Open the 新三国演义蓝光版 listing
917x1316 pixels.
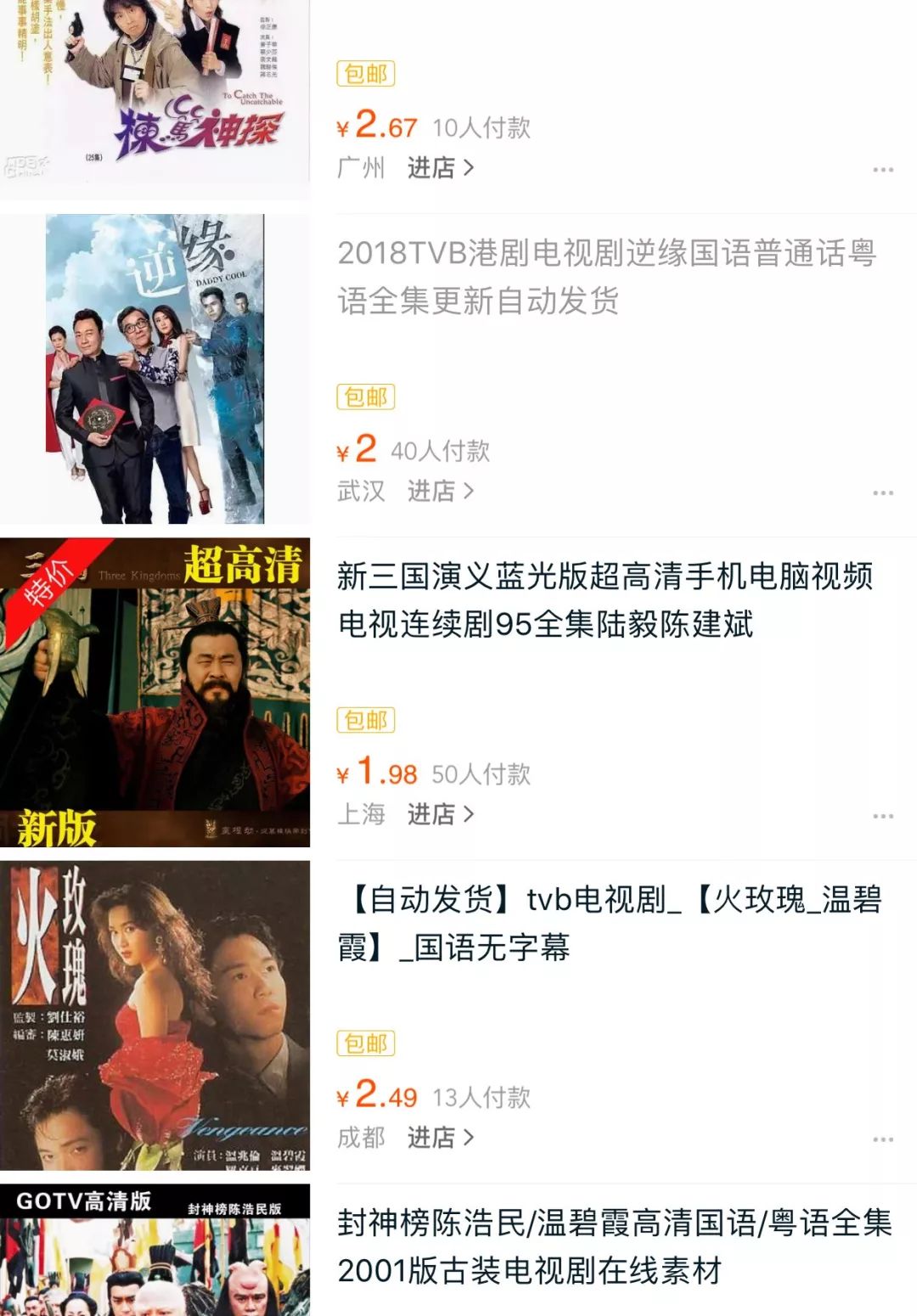pos(605,599)
